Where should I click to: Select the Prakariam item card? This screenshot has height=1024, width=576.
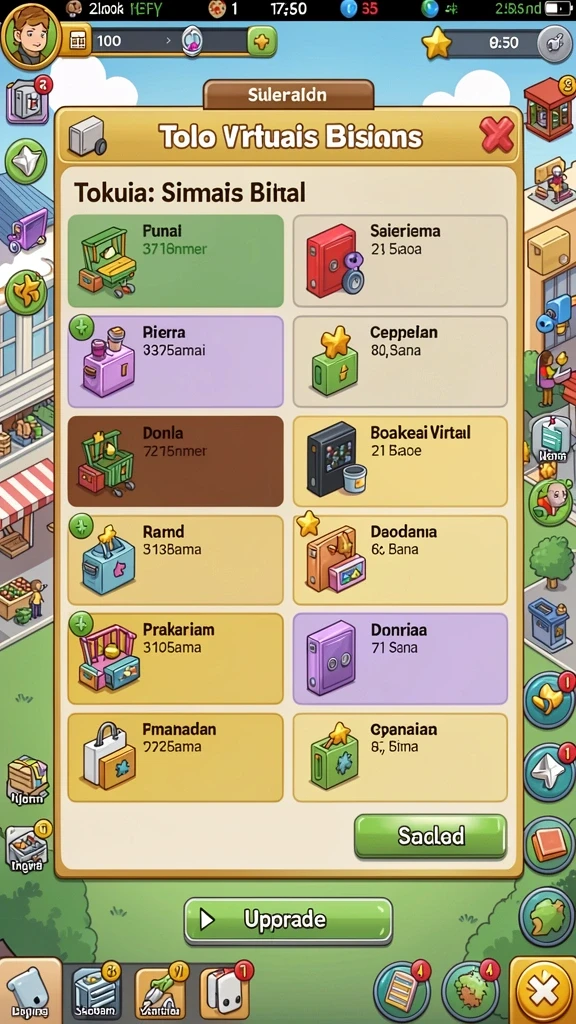pos(176,658)
